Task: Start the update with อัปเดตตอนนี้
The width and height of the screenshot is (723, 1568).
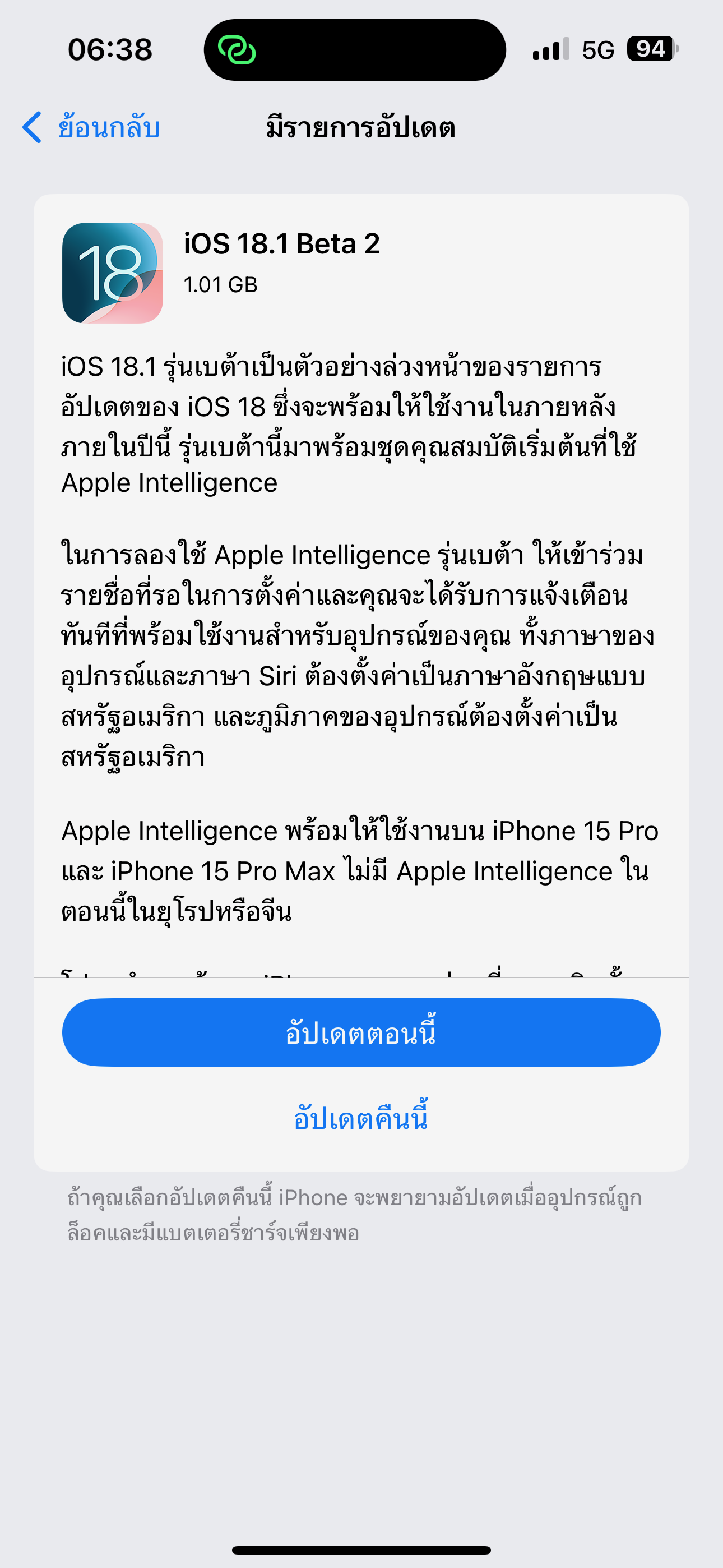Action: 361,1032
